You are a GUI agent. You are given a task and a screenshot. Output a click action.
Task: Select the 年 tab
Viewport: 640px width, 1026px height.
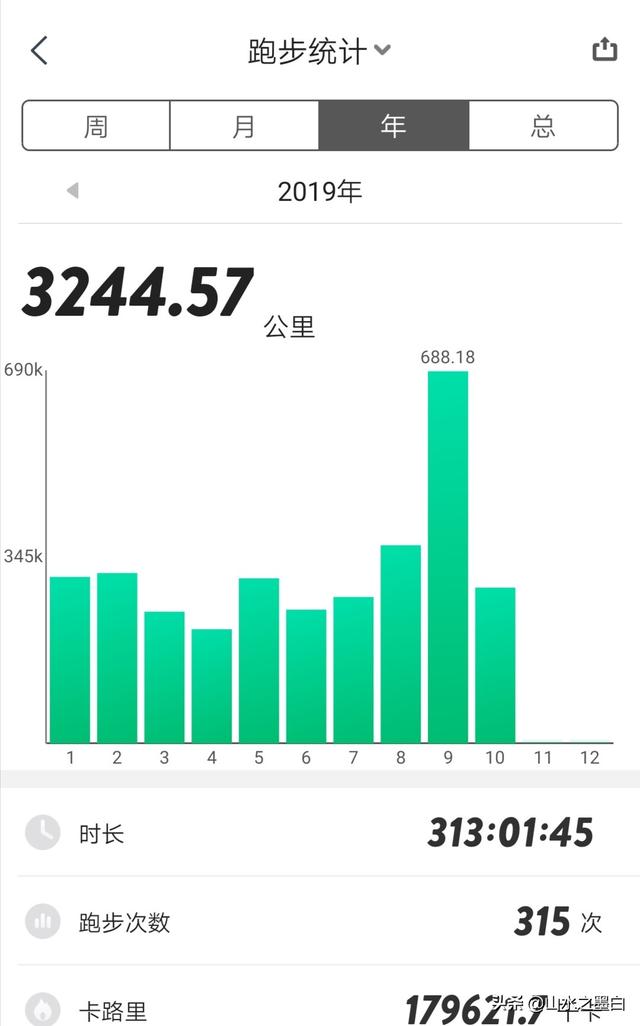coord(393,126)
